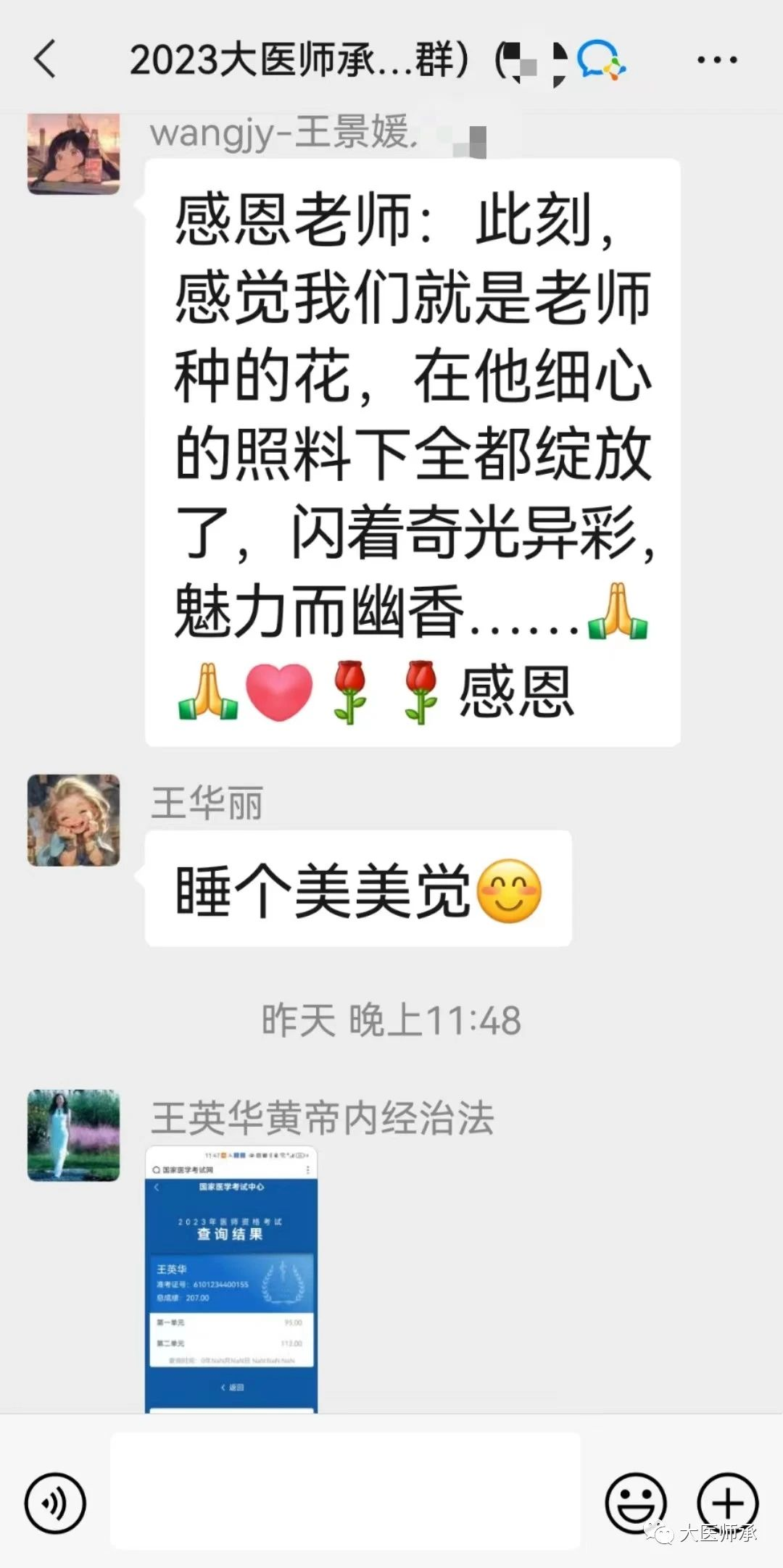This screenshot has width=783, height=1568.
Task: View wangjy-王景媛's profile avatar
Action: (x=74, y=154)
